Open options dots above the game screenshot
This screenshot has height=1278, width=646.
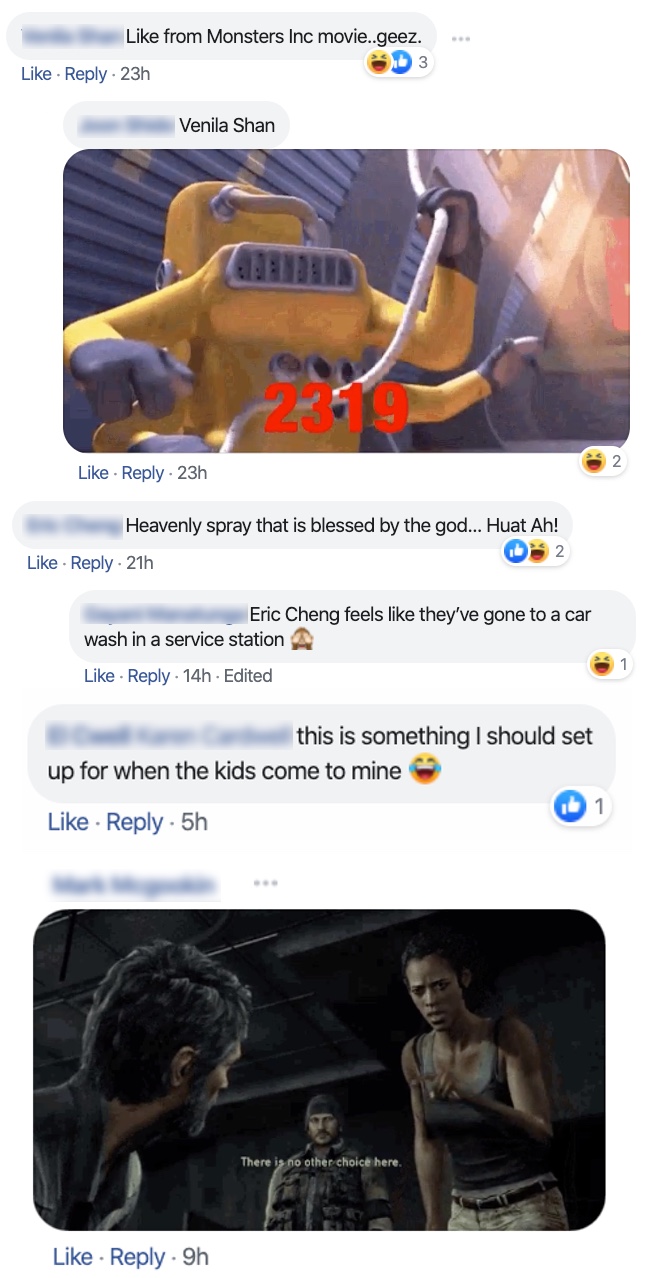click(264, 884)
